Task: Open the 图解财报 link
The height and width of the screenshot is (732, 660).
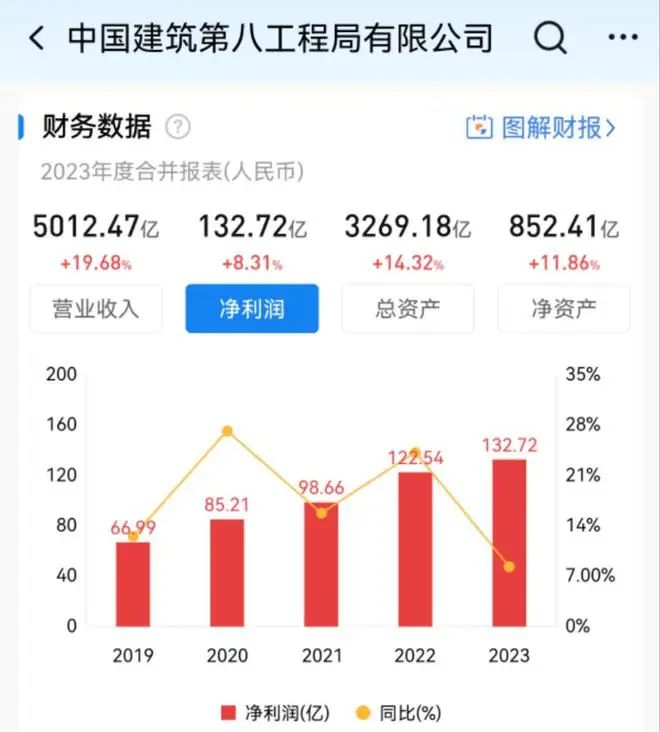Action: point(541,127)
